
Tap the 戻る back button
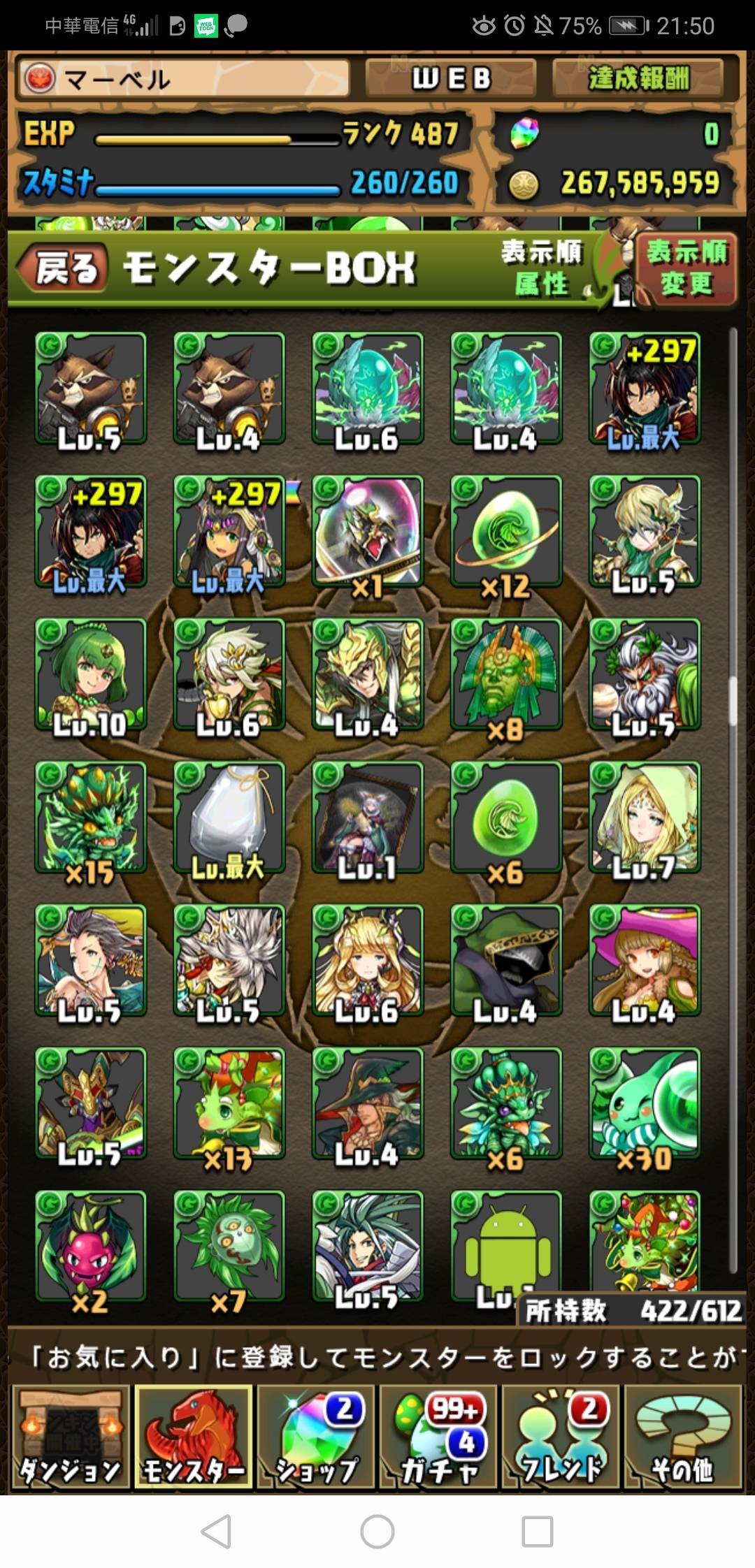coord(63,268)
